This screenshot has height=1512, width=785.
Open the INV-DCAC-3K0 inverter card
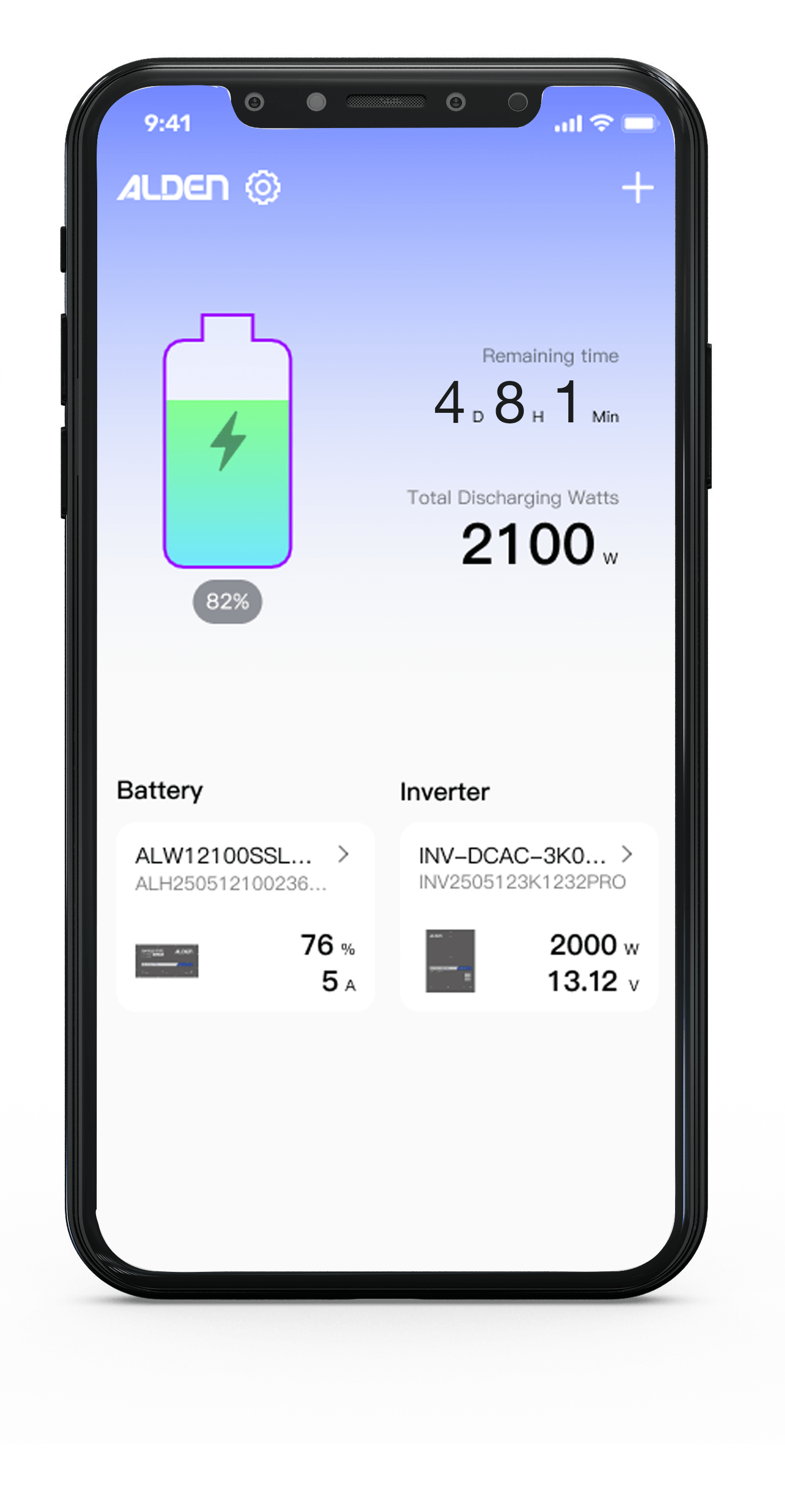pos(528,916)
